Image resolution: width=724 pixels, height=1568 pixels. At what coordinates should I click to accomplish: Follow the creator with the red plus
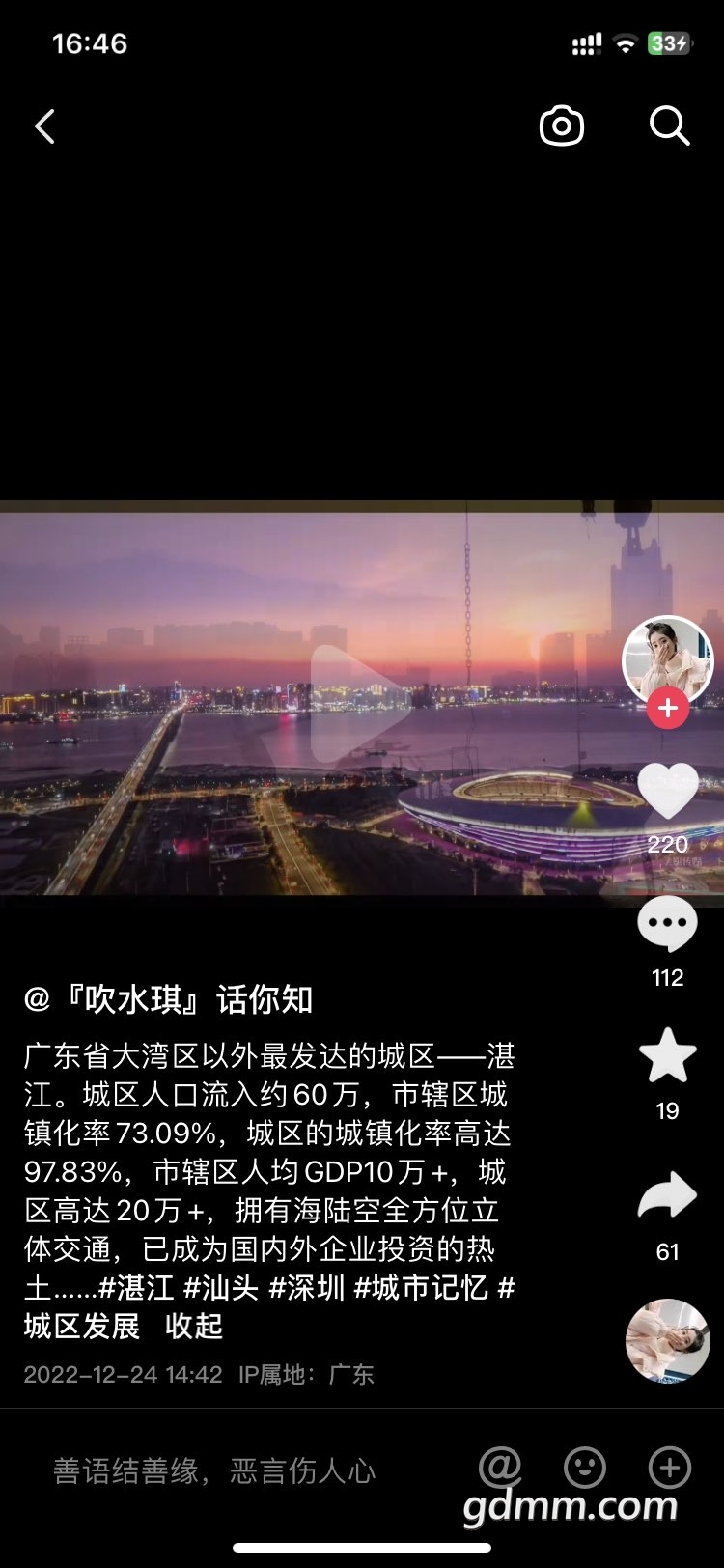click(x=667, y=709)
